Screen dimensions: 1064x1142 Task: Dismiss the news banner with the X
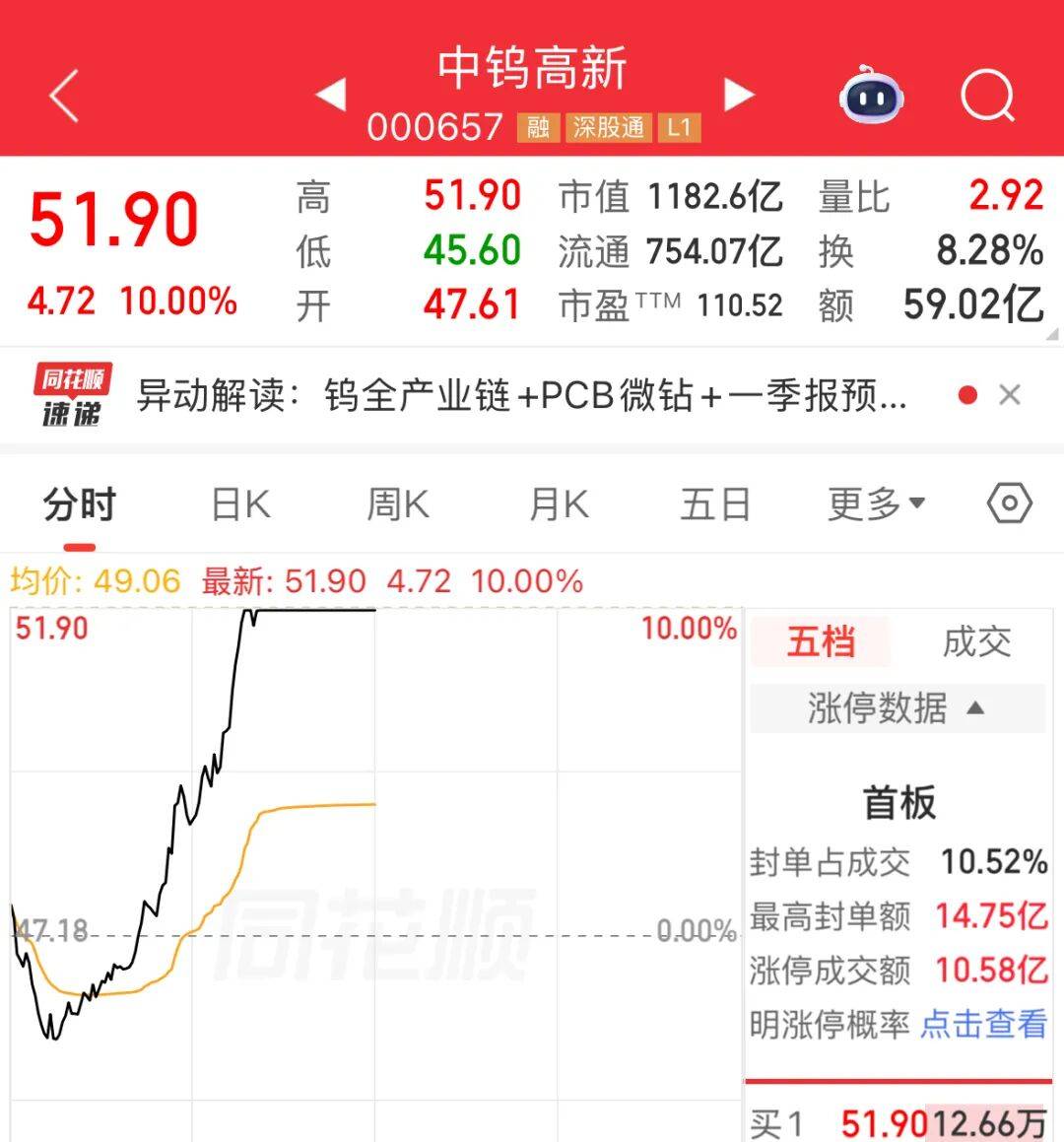point(1010,394)
